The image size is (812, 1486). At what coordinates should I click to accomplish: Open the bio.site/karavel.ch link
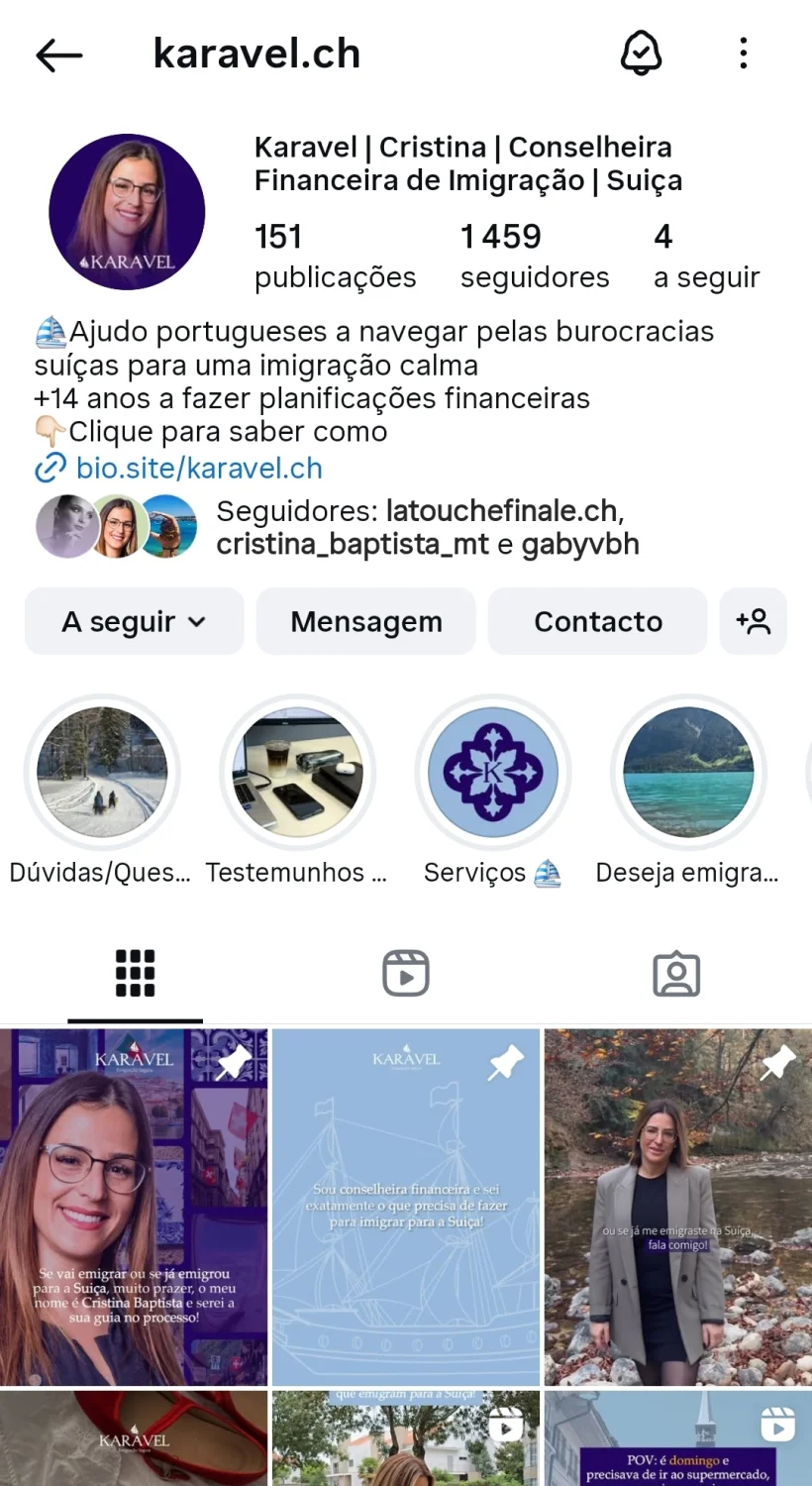(x=199, y=468)
